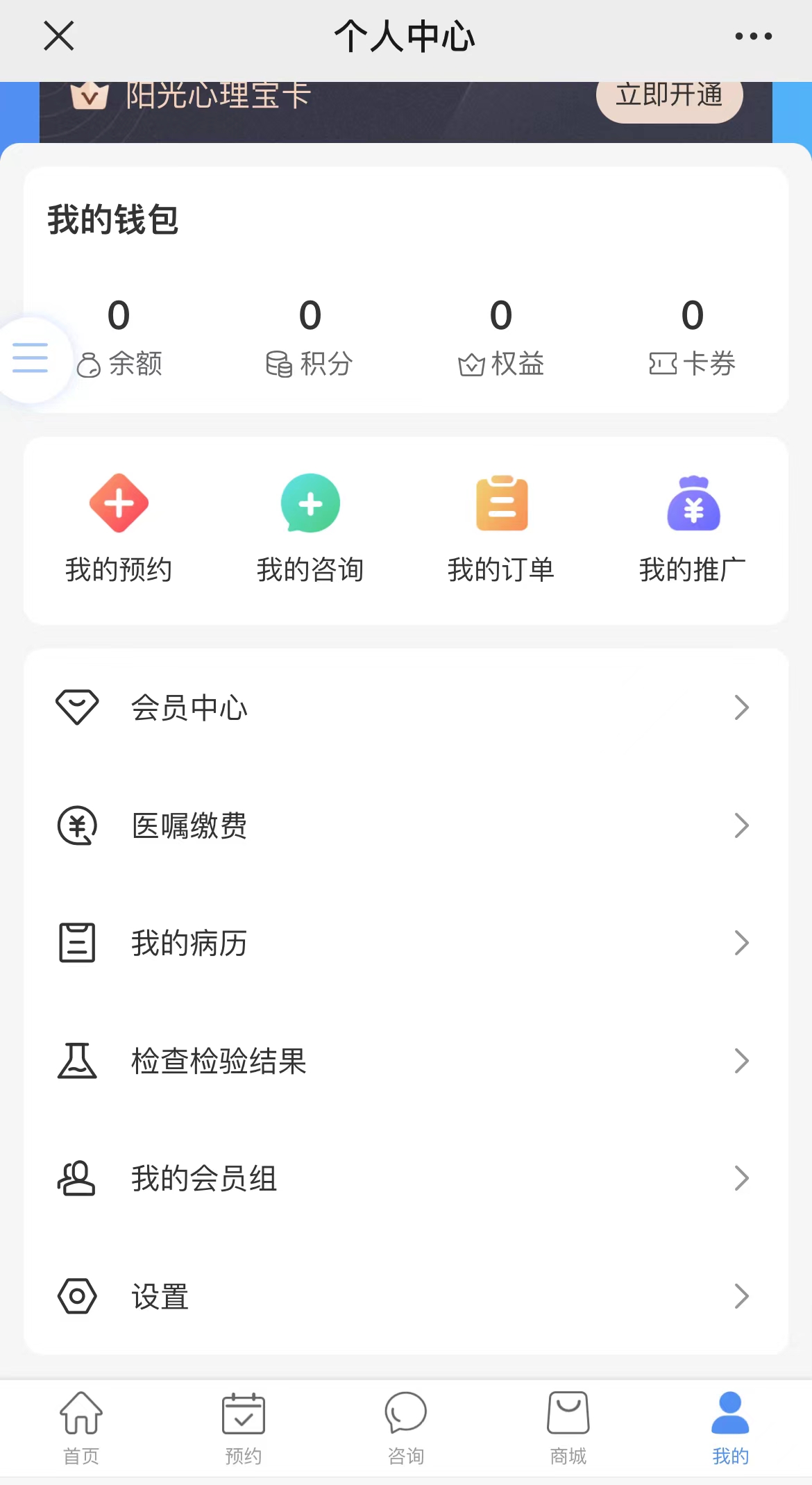
Task: Open the 我的病历 row
Action: (x=406, y=943)
